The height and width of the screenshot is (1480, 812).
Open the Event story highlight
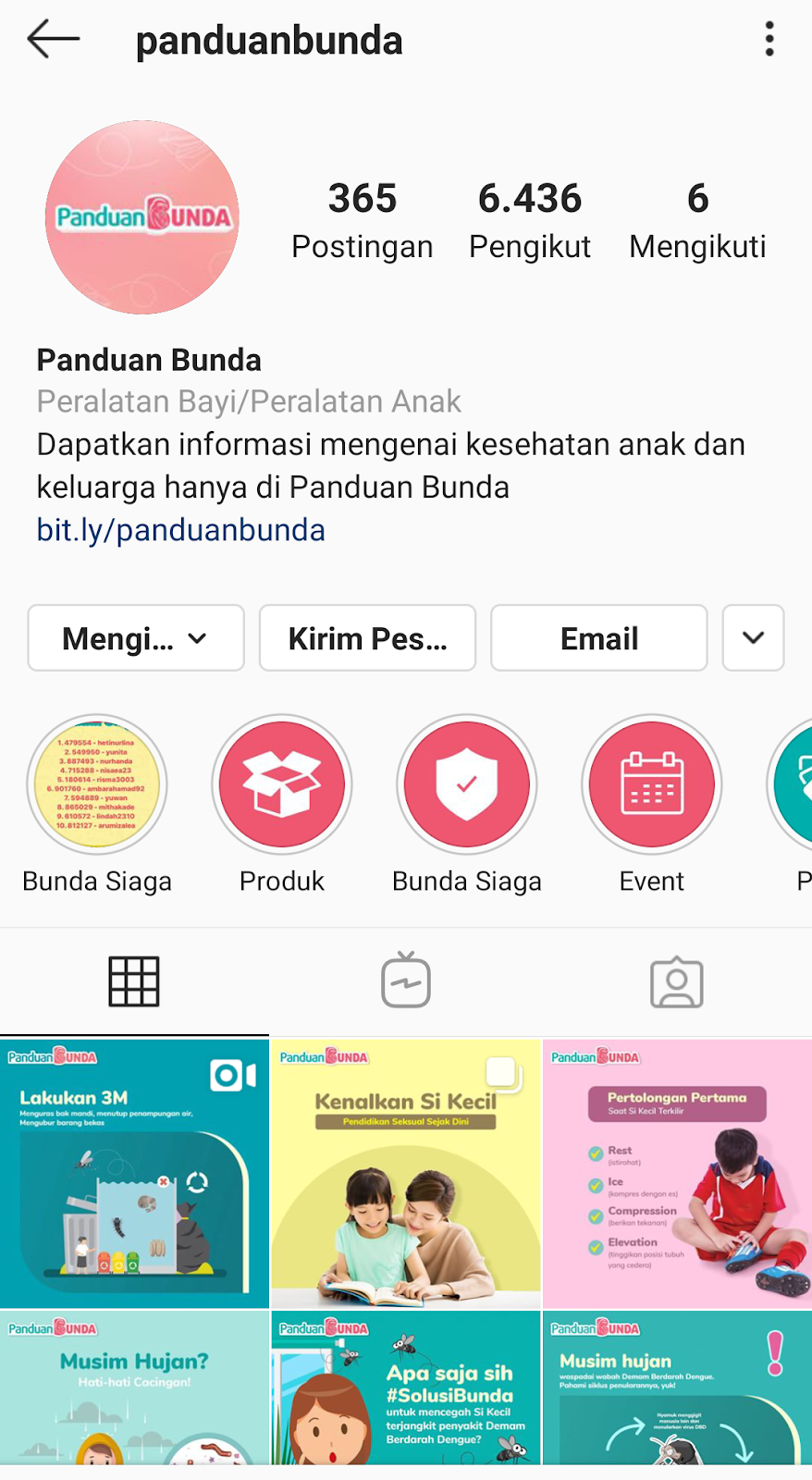click(652, 784)
